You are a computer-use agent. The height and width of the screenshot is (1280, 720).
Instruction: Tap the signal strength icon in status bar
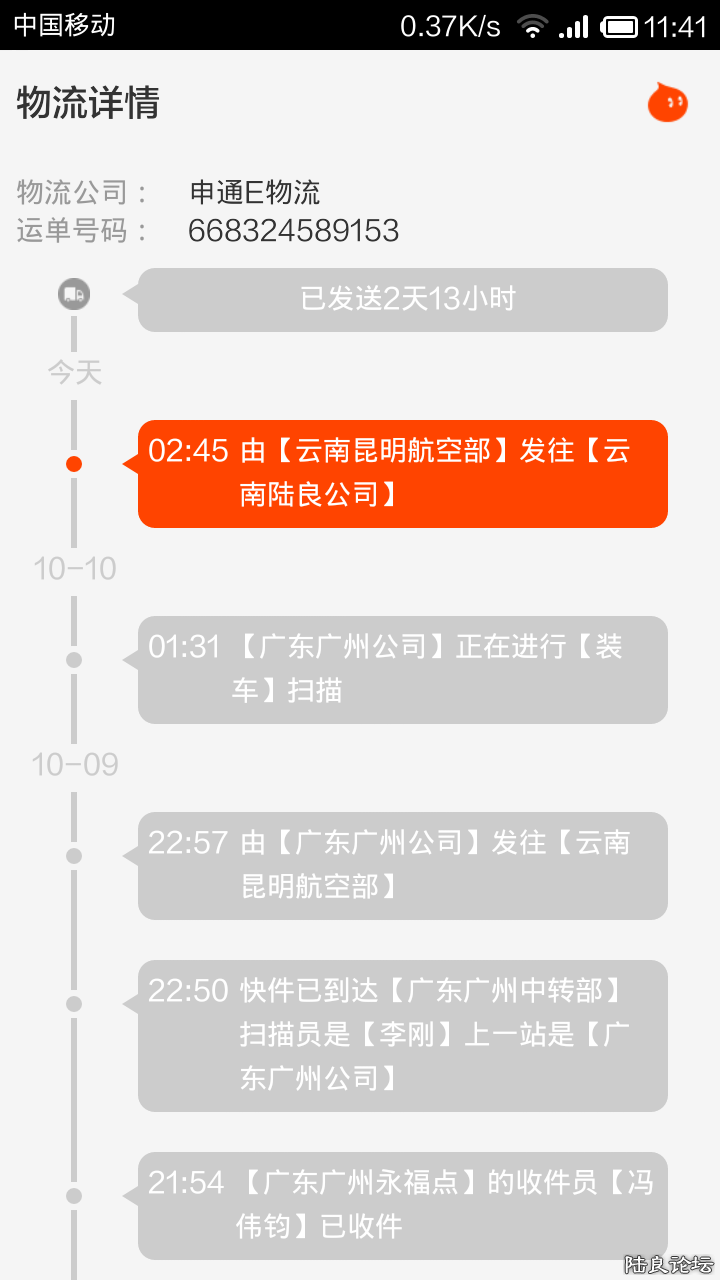[574, 26]
